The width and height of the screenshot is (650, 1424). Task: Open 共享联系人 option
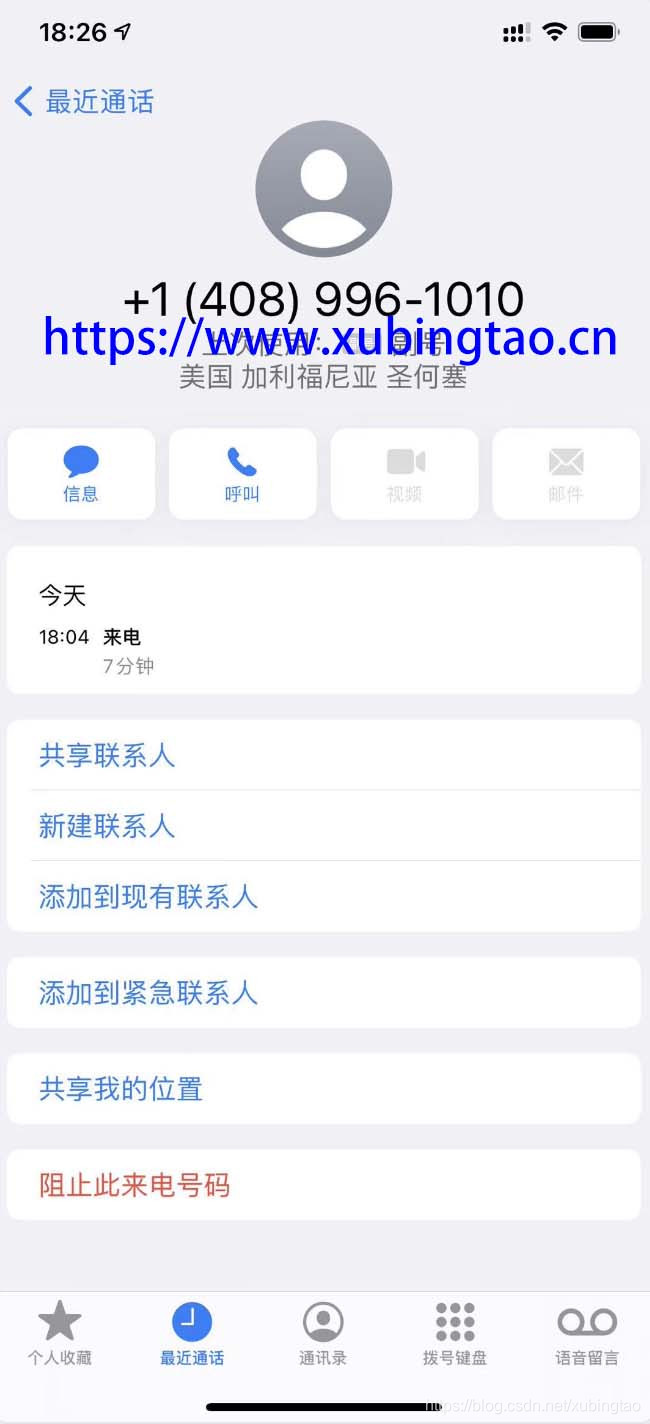click(x=107, y=755)
